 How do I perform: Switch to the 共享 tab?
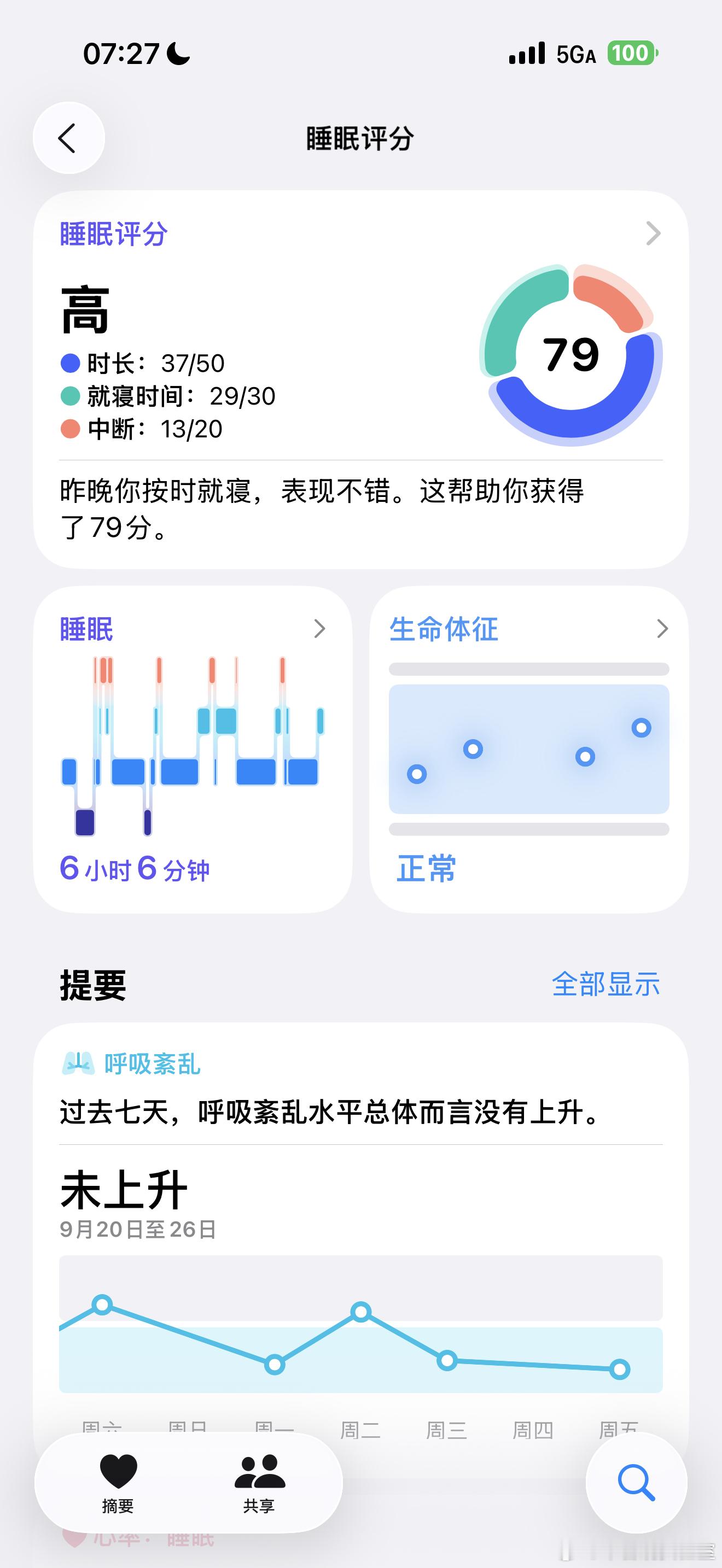(259, 1484)
